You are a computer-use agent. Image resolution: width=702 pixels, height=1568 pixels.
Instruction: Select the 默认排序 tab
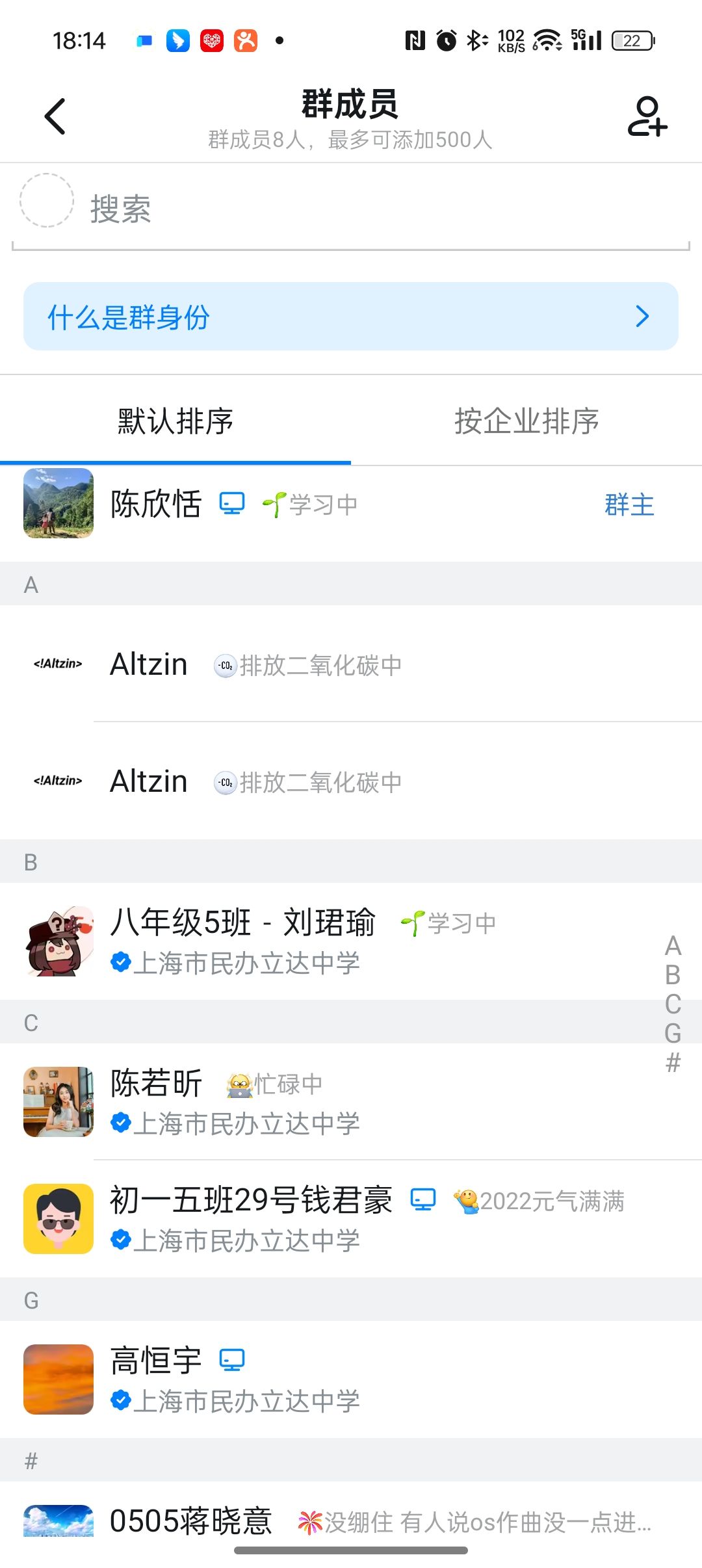click(x=175, y=421)
